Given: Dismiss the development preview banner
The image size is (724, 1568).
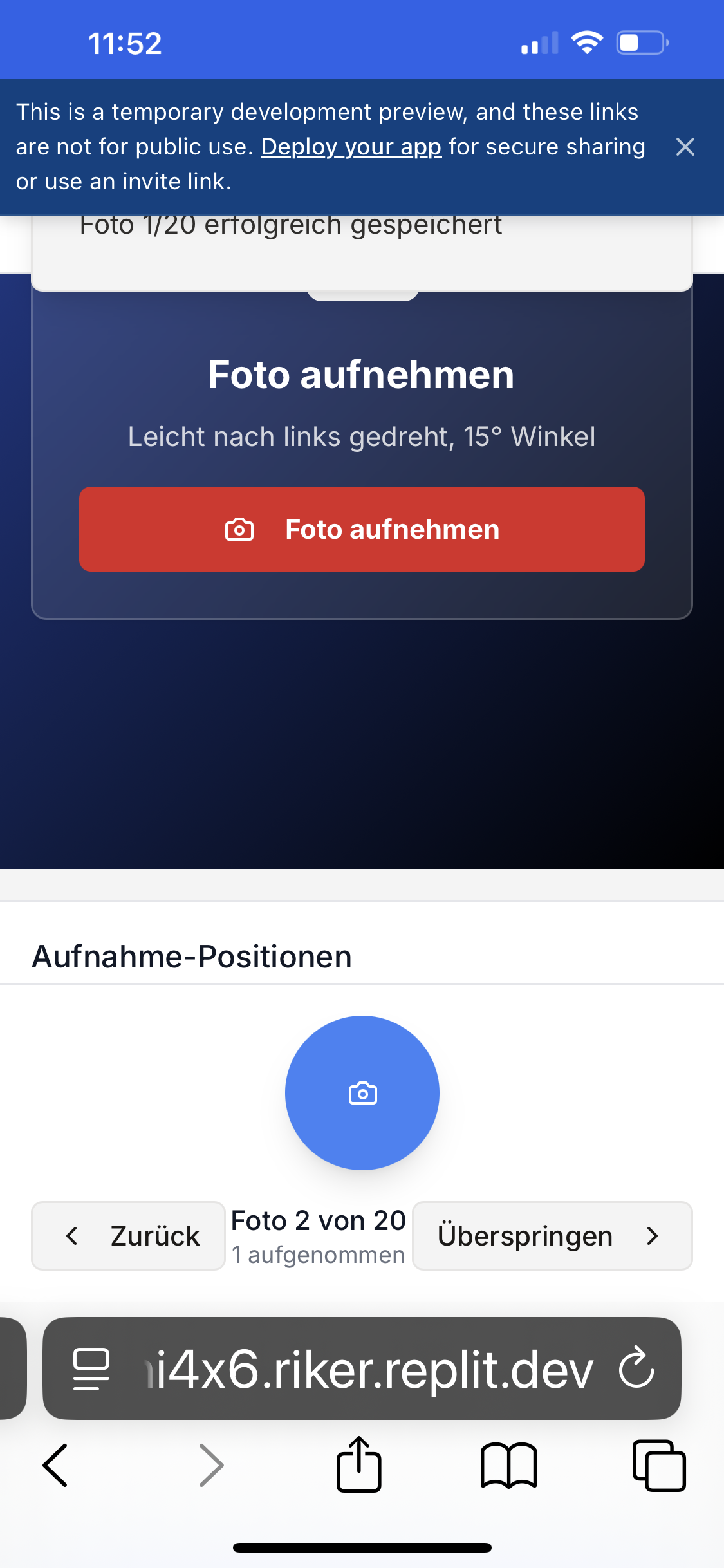Looking at the screenshot, I should tap(685, 147).
